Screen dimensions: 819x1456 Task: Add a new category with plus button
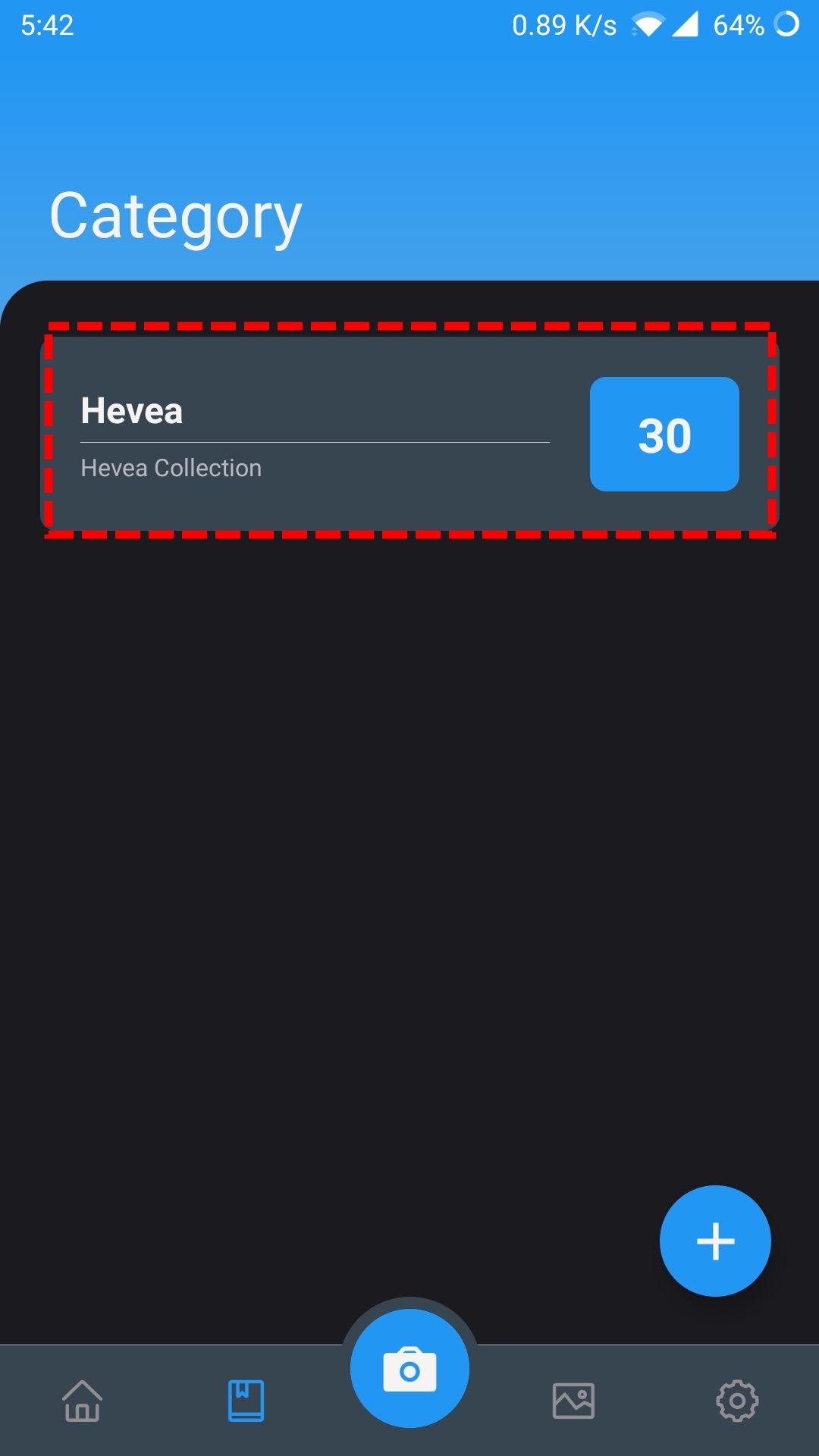point(715,1241)
